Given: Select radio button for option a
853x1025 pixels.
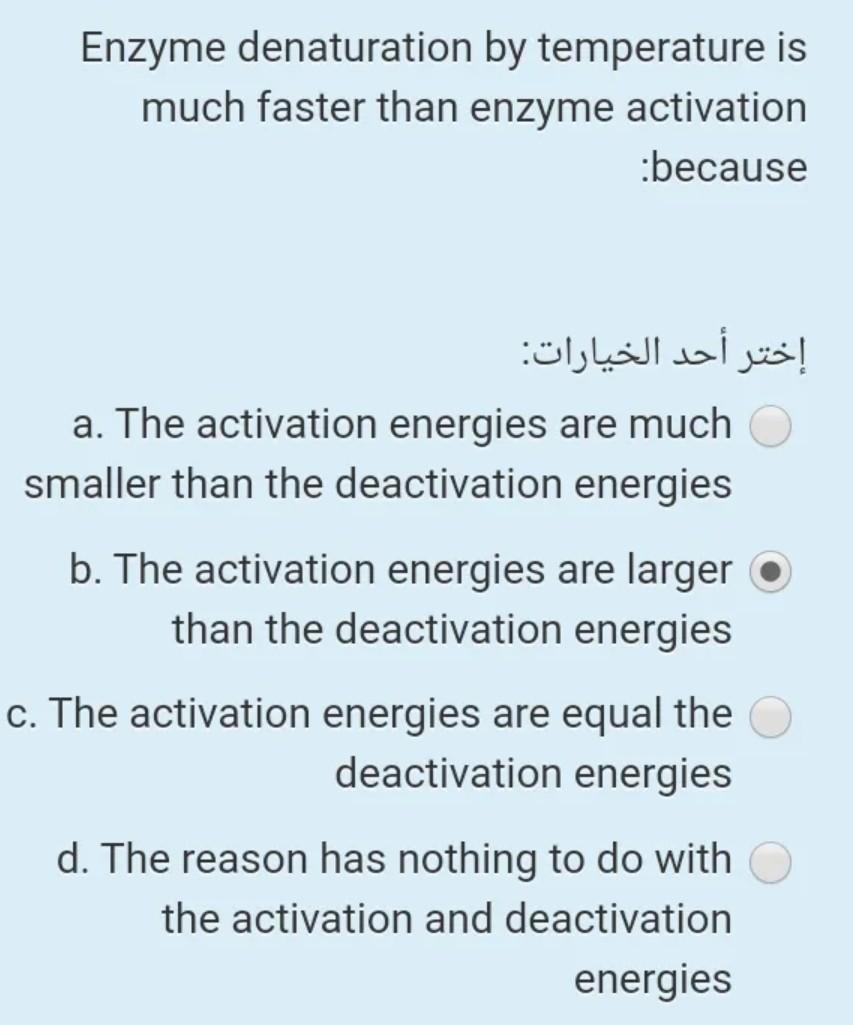Looking at the screenshot, I should click(769, 423).
